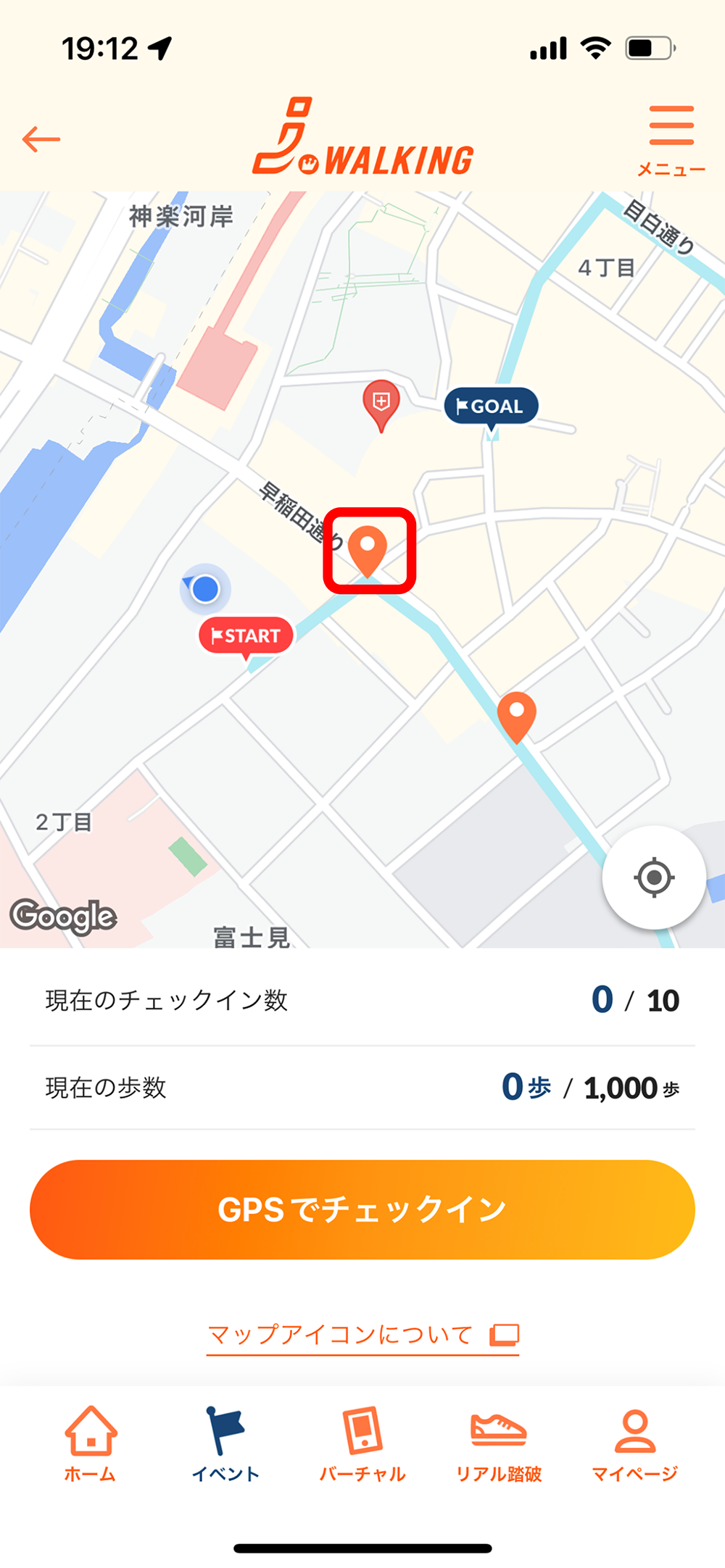Go back with the orange arrow
This screenshot has width=725, height=1568.
pos(41,139)
